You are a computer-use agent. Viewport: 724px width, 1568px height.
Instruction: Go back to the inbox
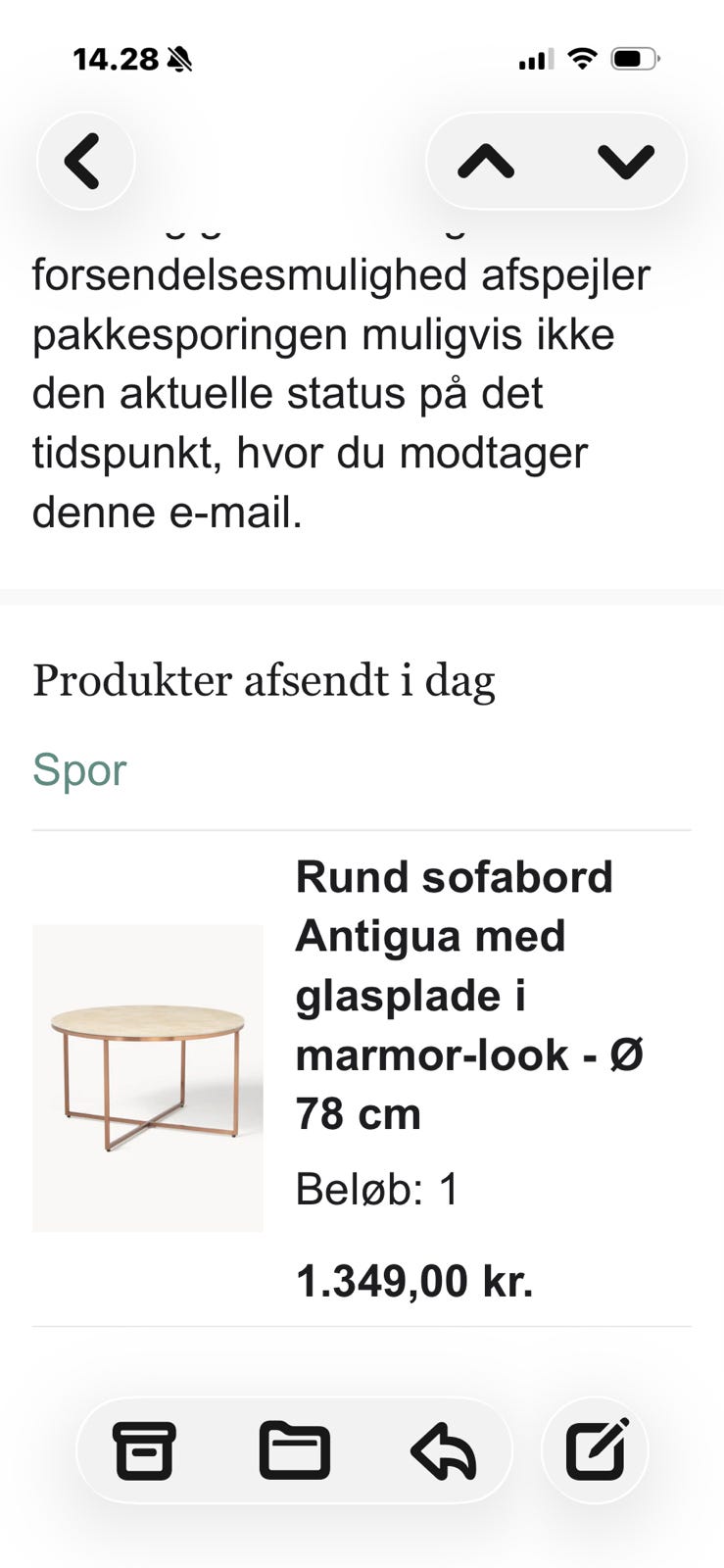click(x=85, y=161)
